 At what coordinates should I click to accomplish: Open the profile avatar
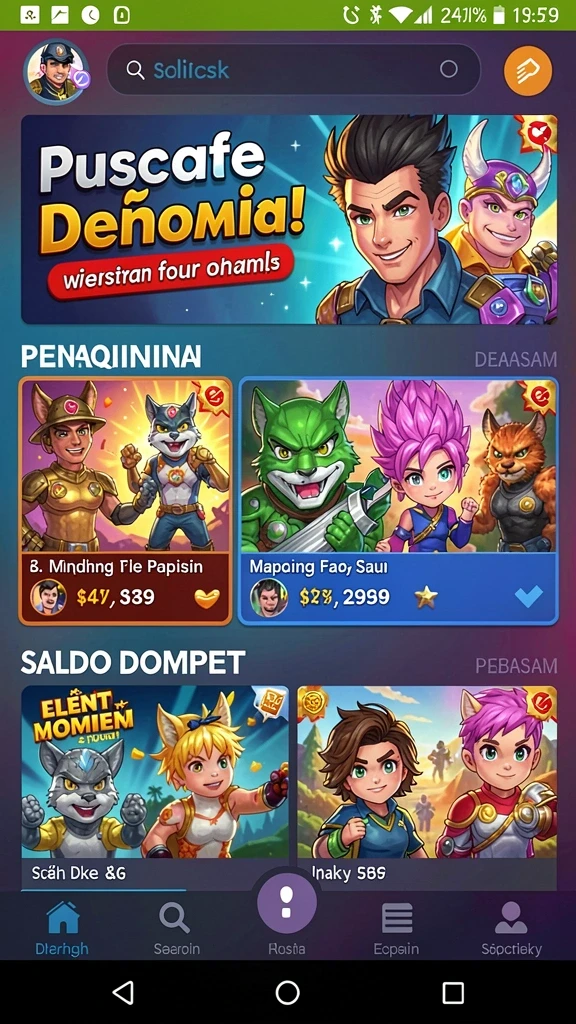(56, 72)
